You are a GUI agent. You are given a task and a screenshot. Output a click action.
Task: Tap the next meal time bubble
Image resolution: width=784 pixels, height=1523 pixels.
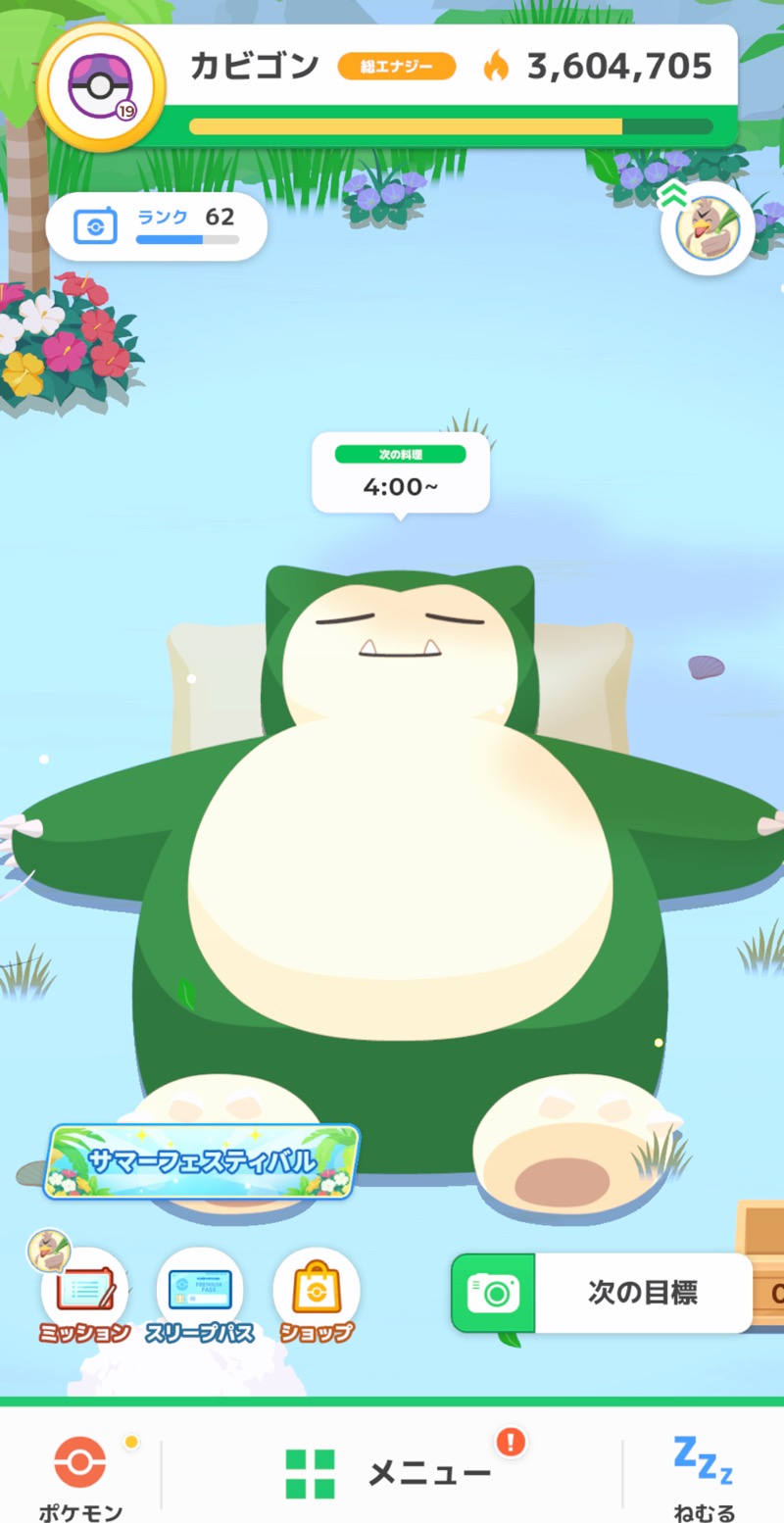point(400,474)
